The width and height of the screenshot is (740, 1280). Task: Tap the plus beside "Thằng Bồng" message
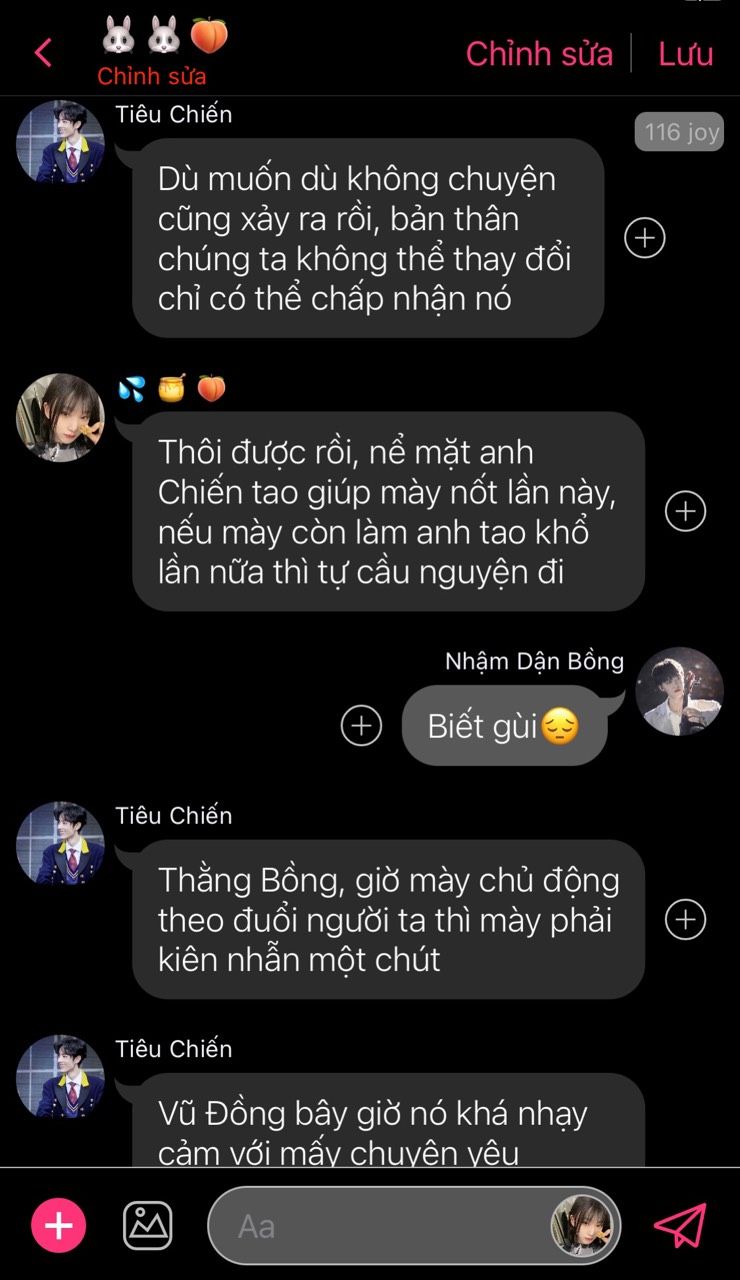click(686, 919)
